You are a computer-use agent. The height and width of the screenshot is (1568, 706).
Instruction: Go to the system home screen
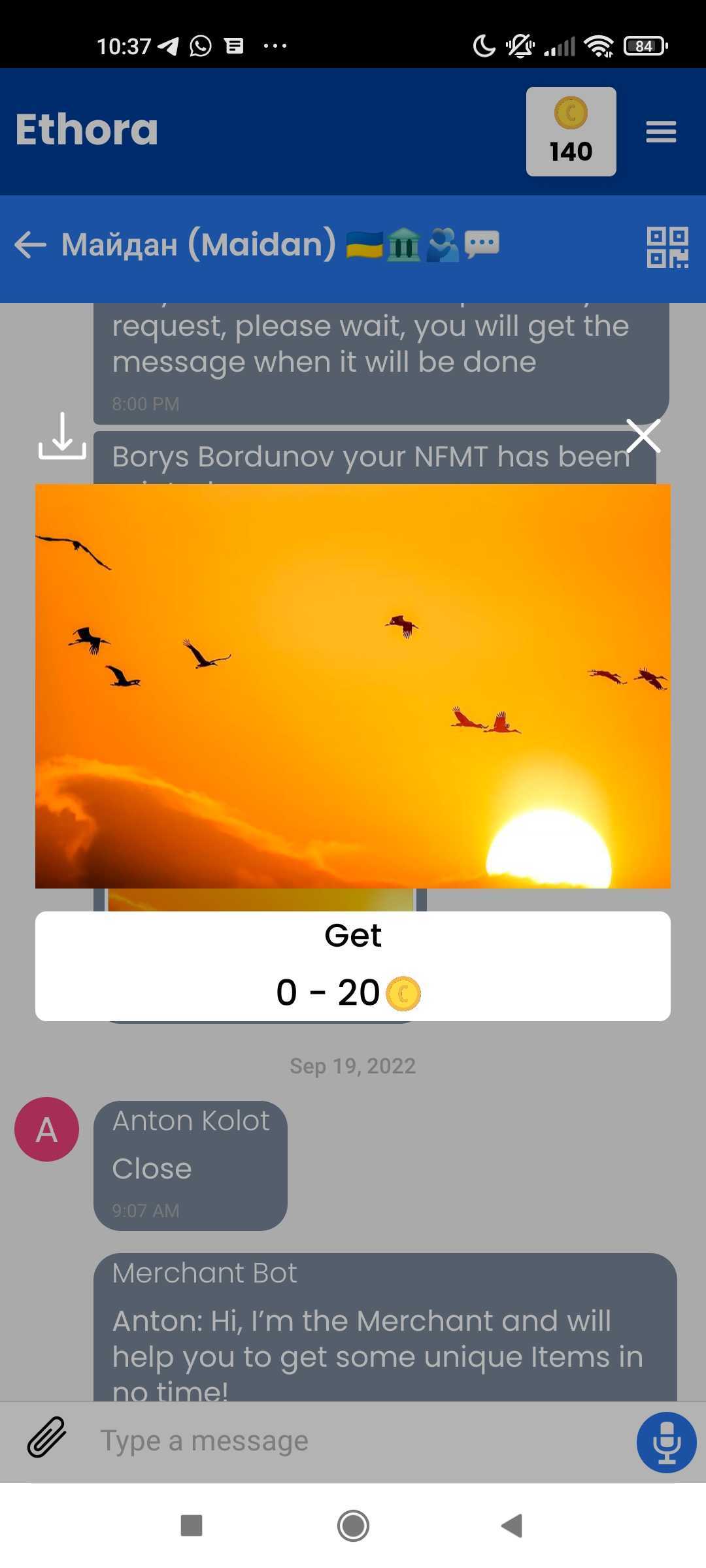pos(353,1526)
